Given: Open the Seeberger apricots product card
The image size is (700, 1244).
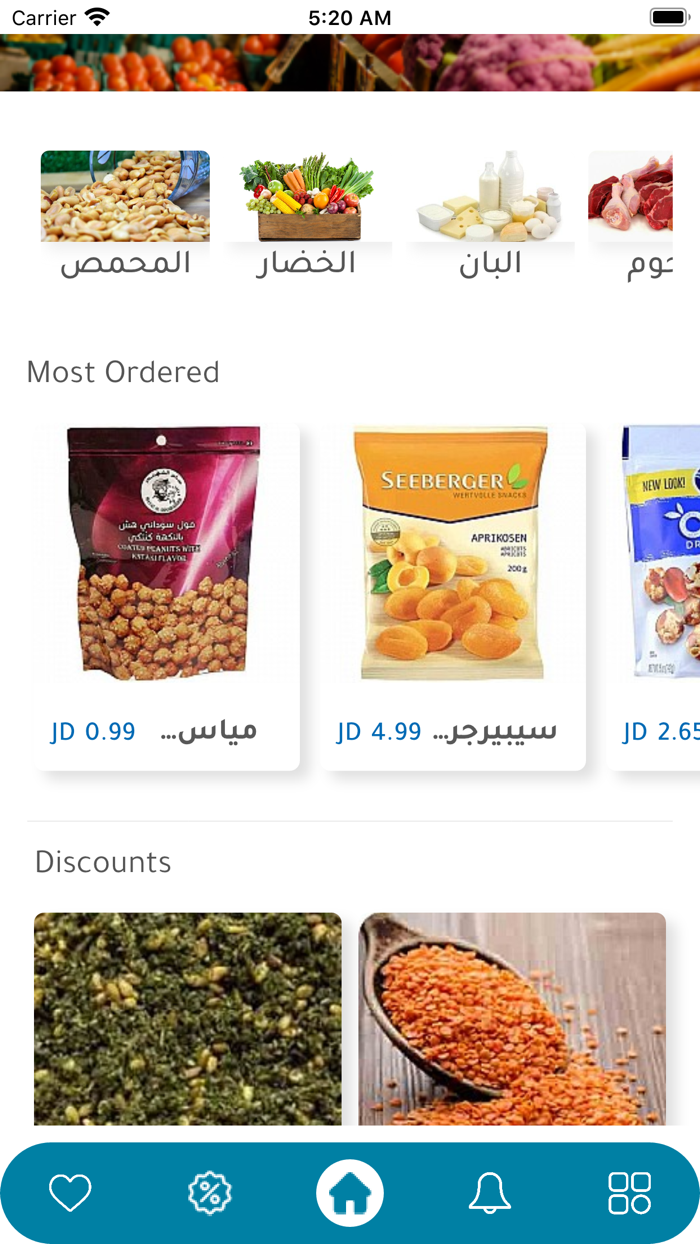Looking at the screenshot, I should pyautogui.click(x=453, y=596).
